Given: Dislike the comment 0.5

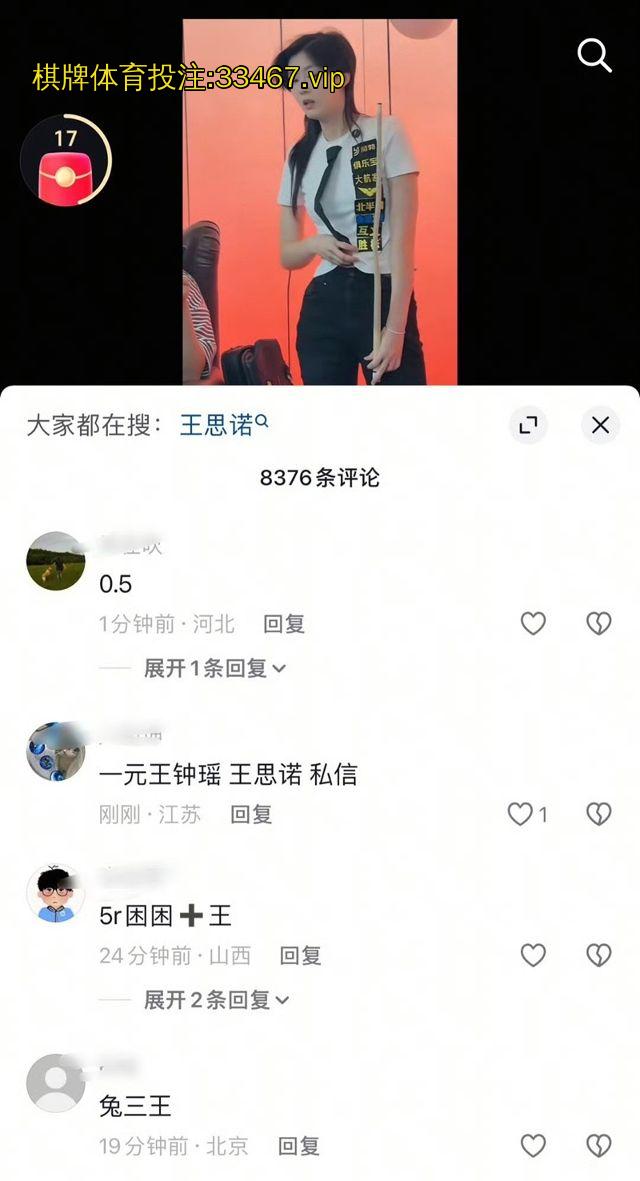Looking at the screenshot, I should 598,624.
